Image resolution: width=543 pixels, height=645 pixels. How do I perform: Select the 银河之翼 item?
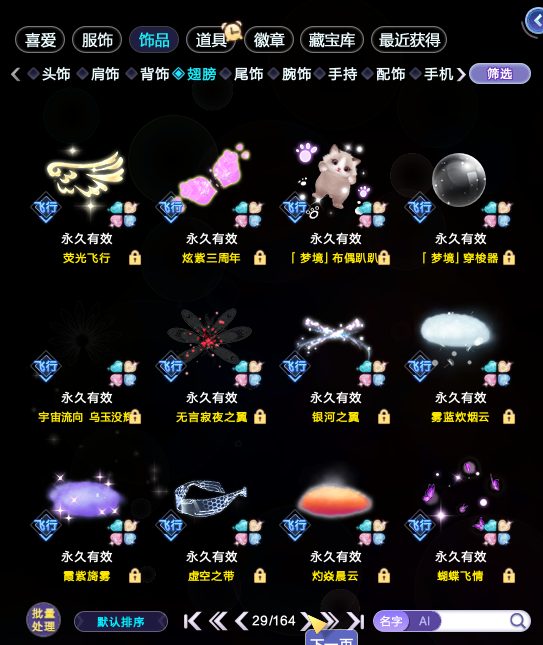click(336, 364)
